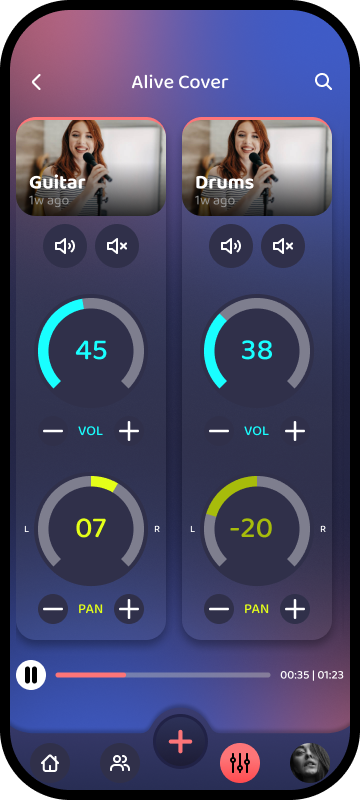Unmute the Drums track with the speaker icon
Viewport: 360px width, 800px height.
[x=231, y=246]
